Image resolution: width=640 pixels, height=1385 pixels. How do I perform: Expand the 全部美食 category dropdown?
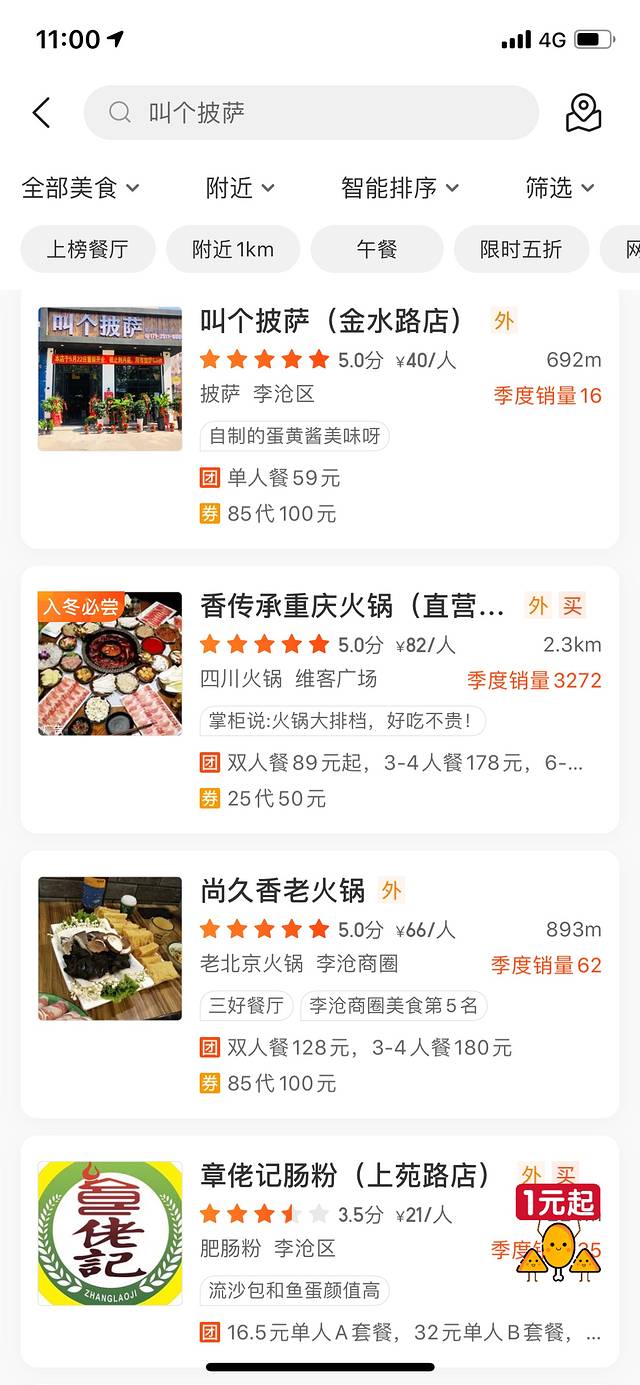[80, 188]
